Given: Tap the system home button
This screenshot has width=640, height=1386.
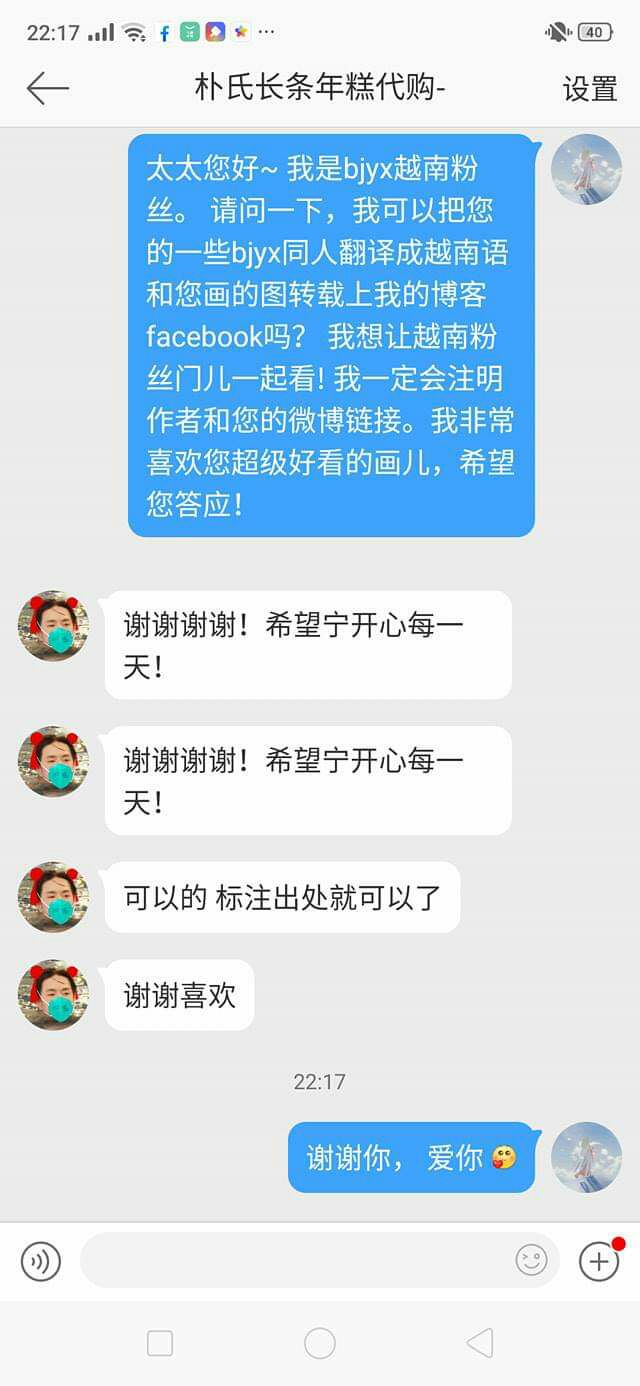Looking at the screenshot, I should pyautogui.click(x=320, y=1343).
